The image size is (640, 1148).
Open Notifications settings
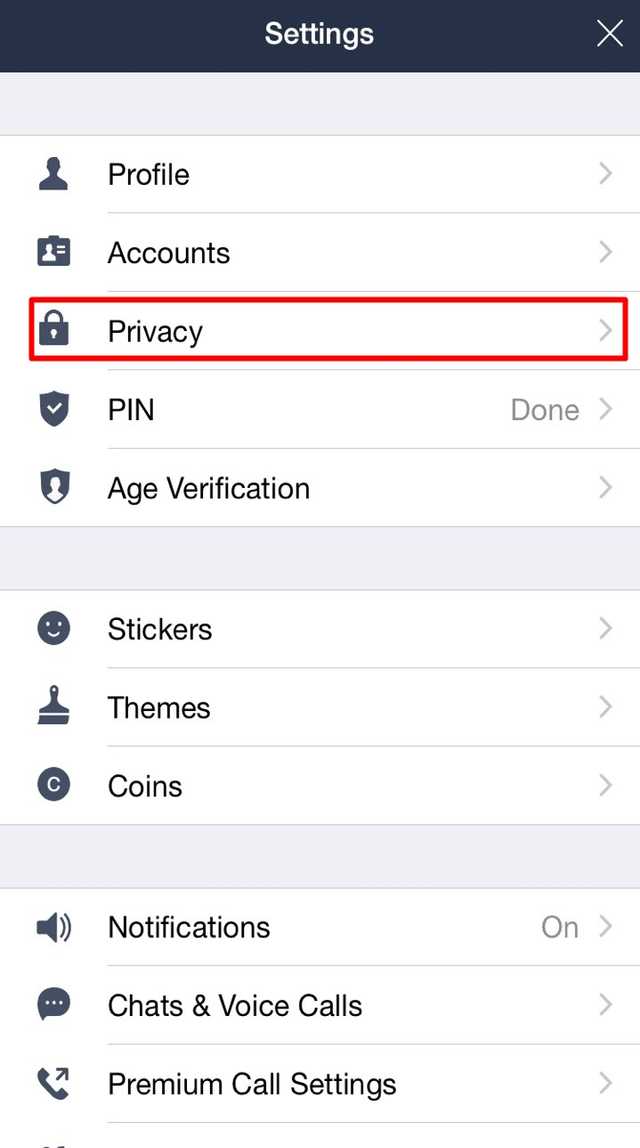click(x=320, y=927)
